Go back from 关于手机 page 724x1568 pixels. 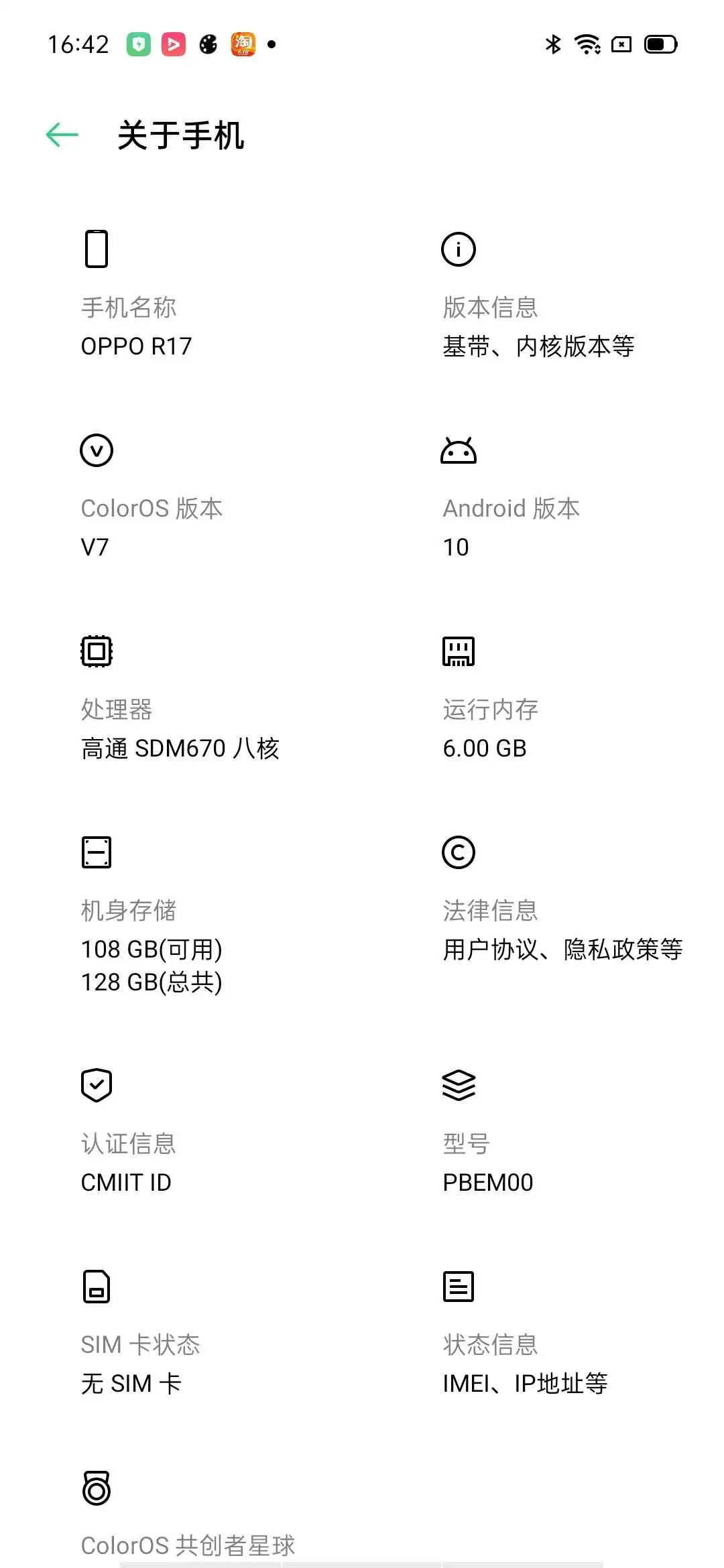click(x=62, y=135)
